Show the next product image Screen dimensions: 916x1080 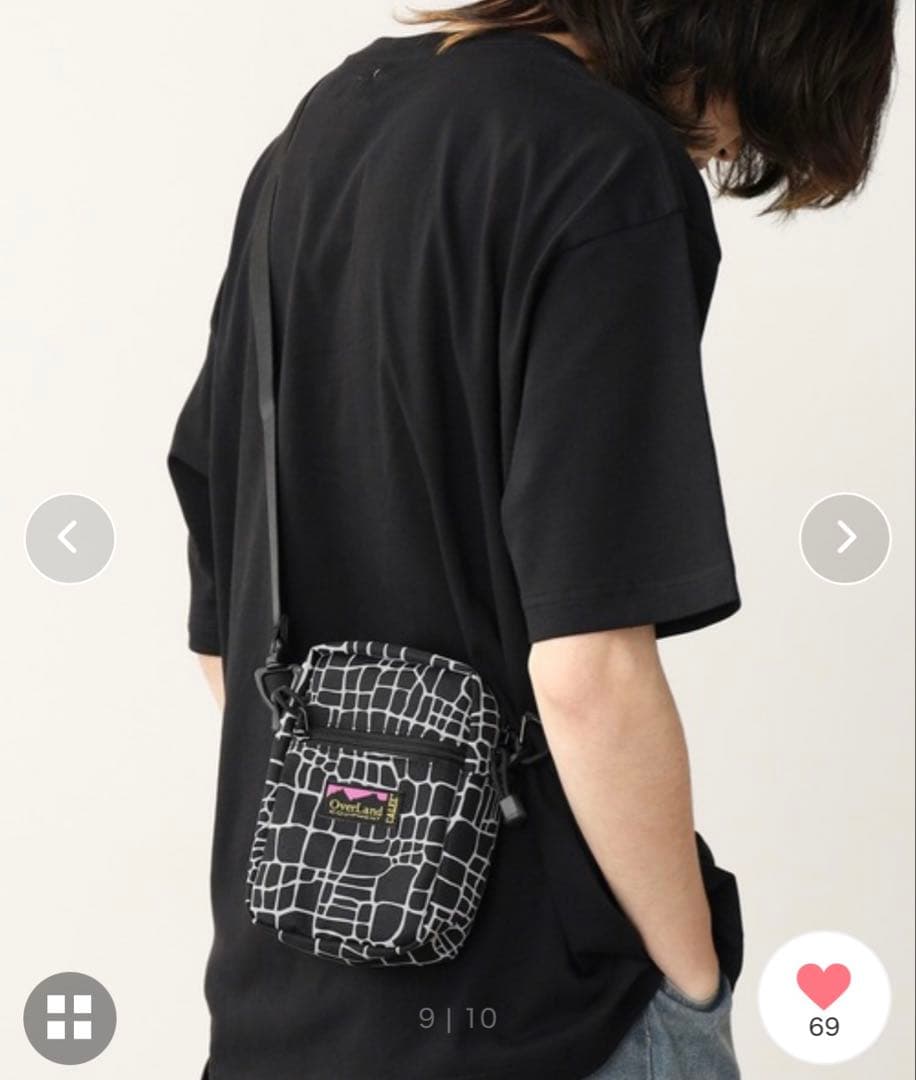pyautogui.click(x=845, y=538)
